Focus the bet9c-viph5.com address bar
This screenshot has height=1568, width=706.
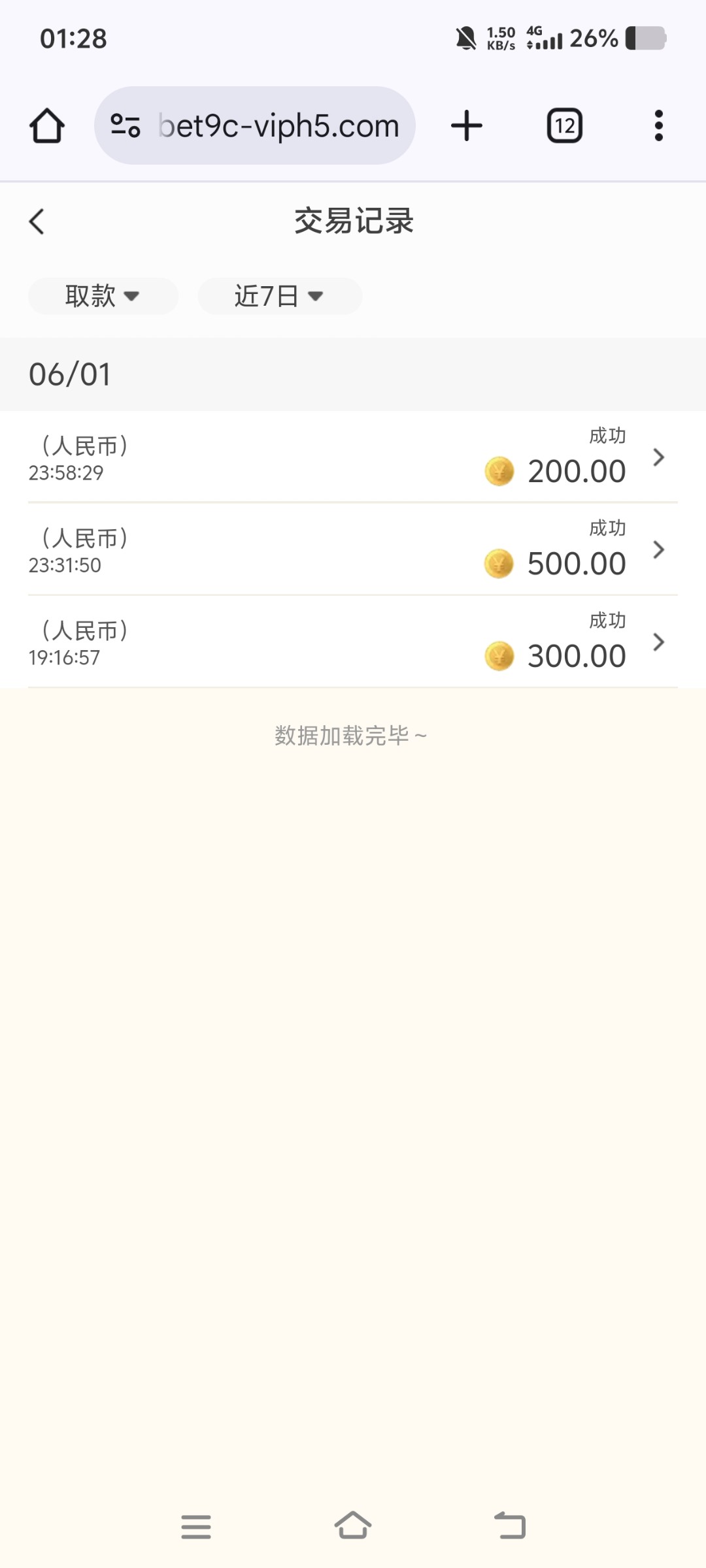pyautogui.click(x=278, y=125)
